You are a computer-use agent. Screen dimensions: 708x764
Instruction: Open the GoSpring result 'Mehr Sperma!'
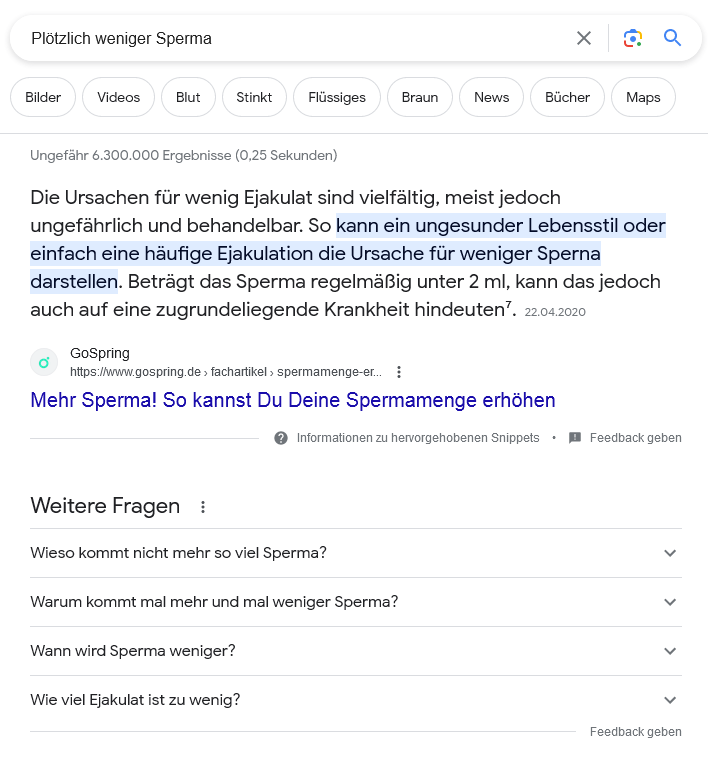tap(293, 400)
